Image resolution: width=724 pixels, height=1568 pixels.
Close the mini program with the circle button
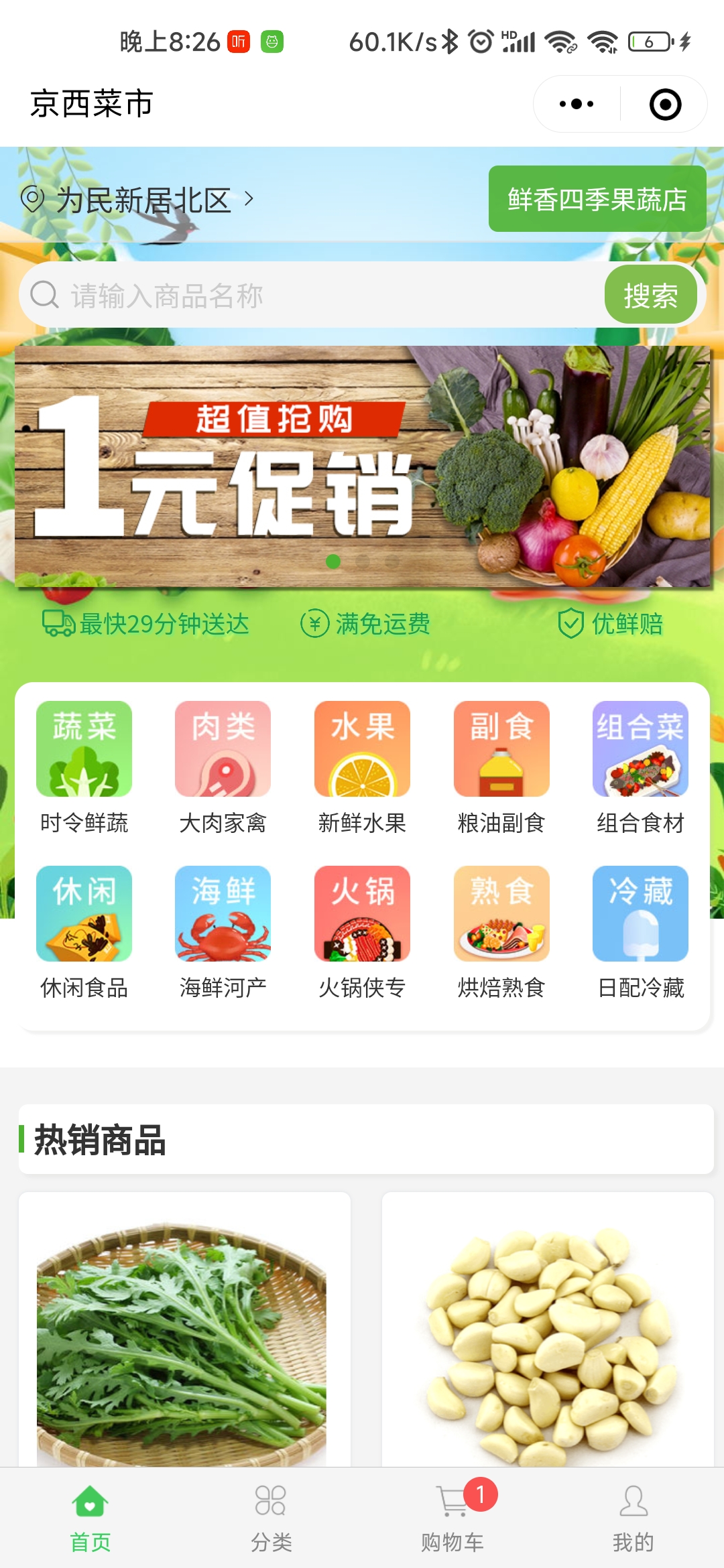pyautogui.click(x=665, y=104)
